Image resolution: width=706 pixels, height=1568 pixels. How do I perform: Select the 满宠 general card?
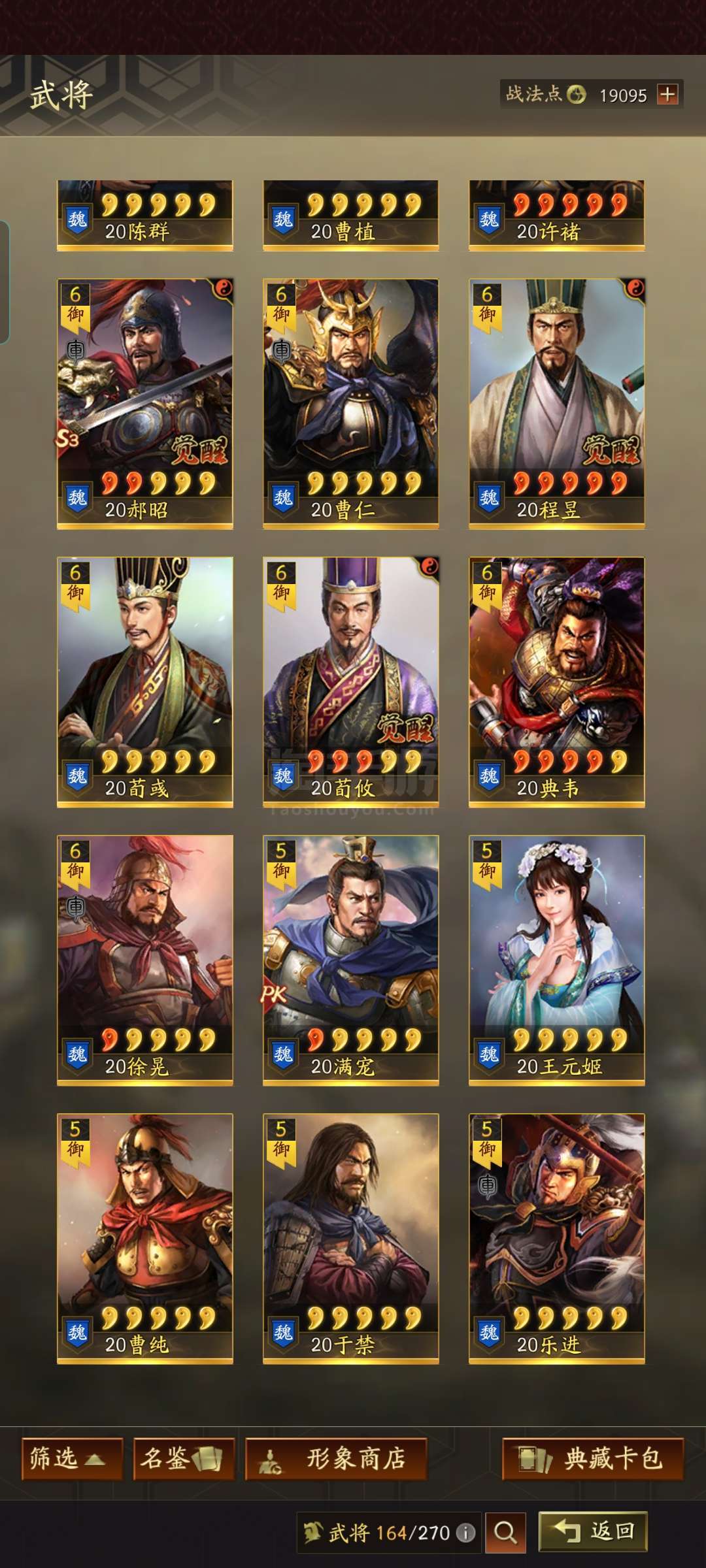pos(351,960)
